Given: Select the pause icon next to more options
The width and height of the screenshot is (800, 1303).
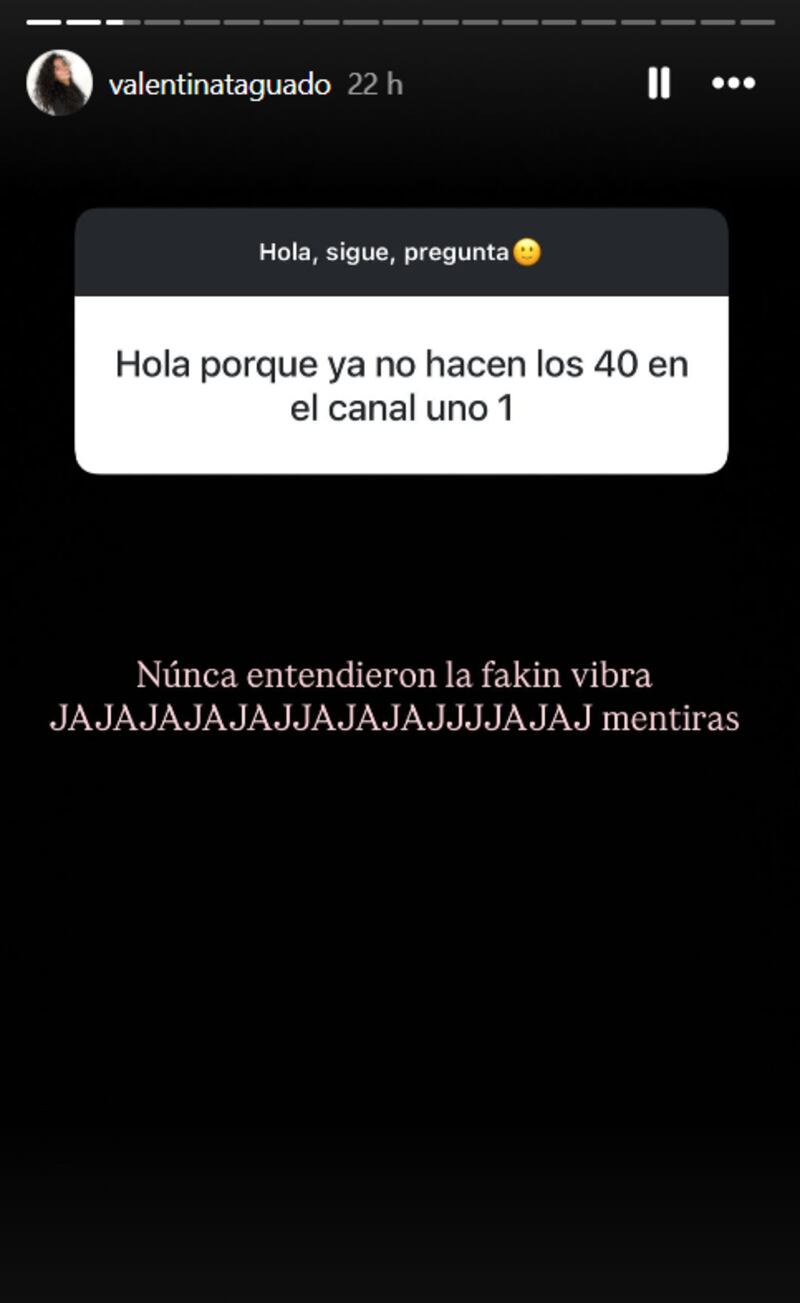Looking at the screenshot, I should click(x=658, y=84).
